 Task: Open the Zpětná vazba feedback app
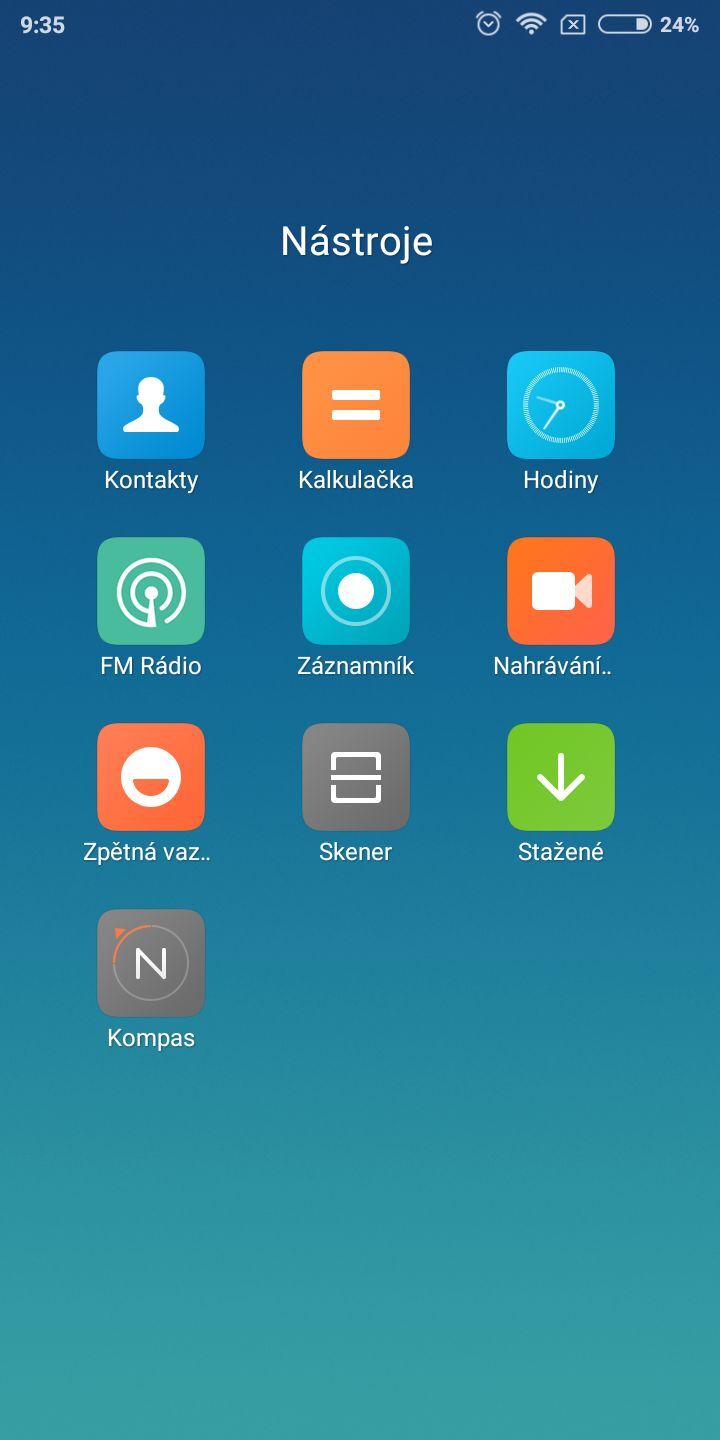(150, 776)
